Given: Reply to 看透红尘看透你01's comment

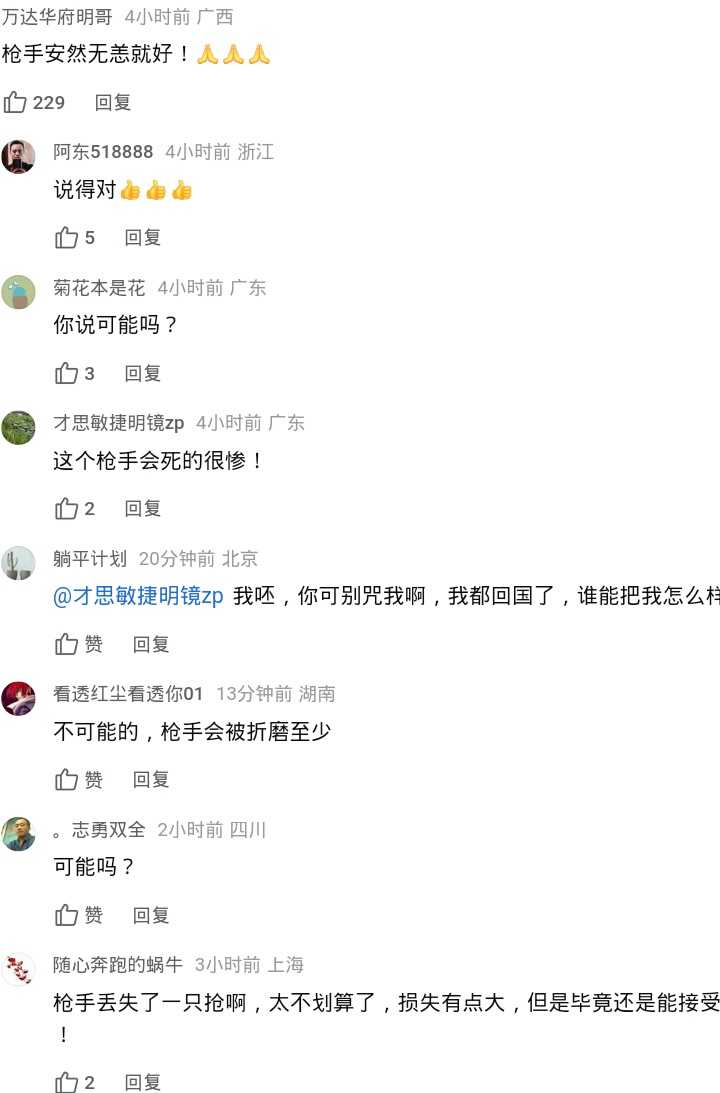Looking at the screenshot, I should tap(151, 779).
